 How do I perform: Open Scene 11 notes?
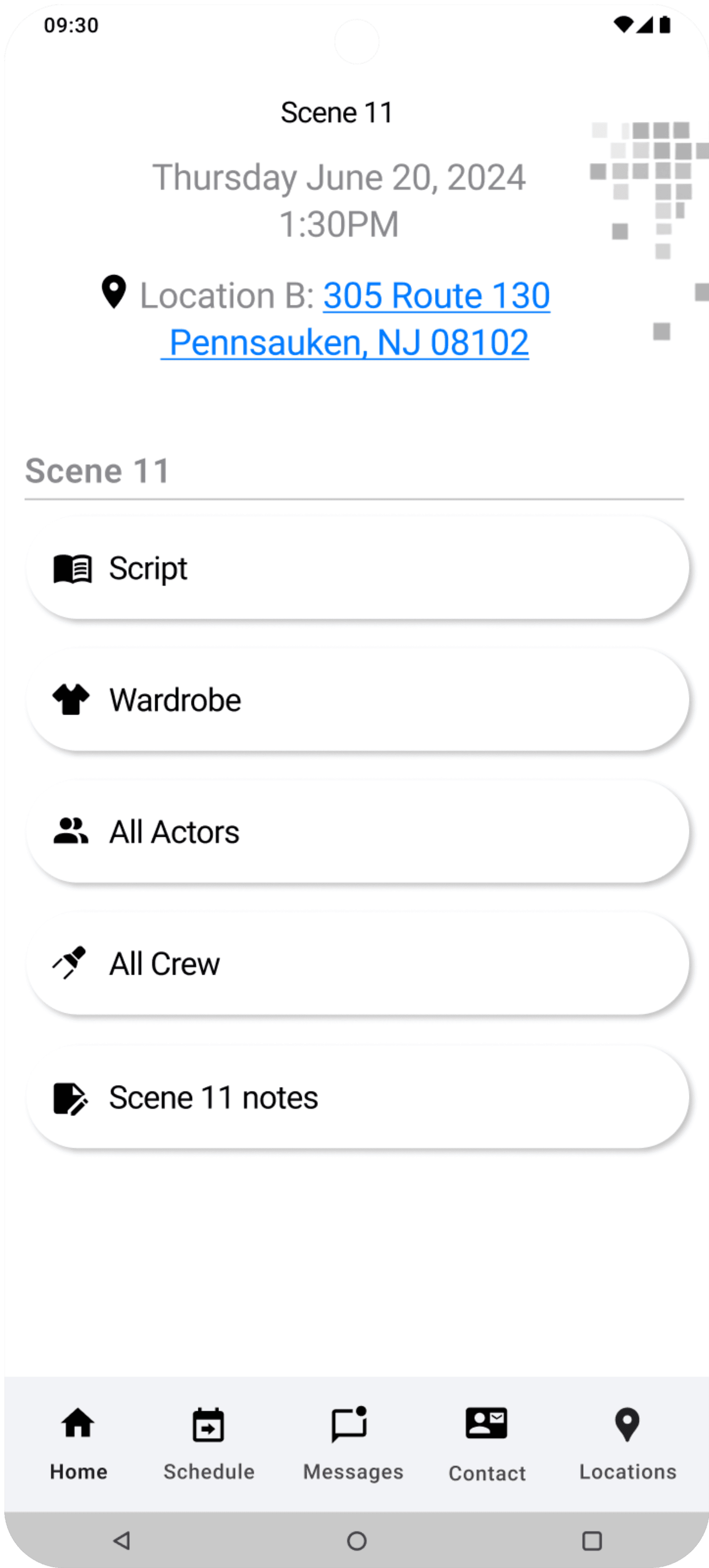tap(357, 1098)
